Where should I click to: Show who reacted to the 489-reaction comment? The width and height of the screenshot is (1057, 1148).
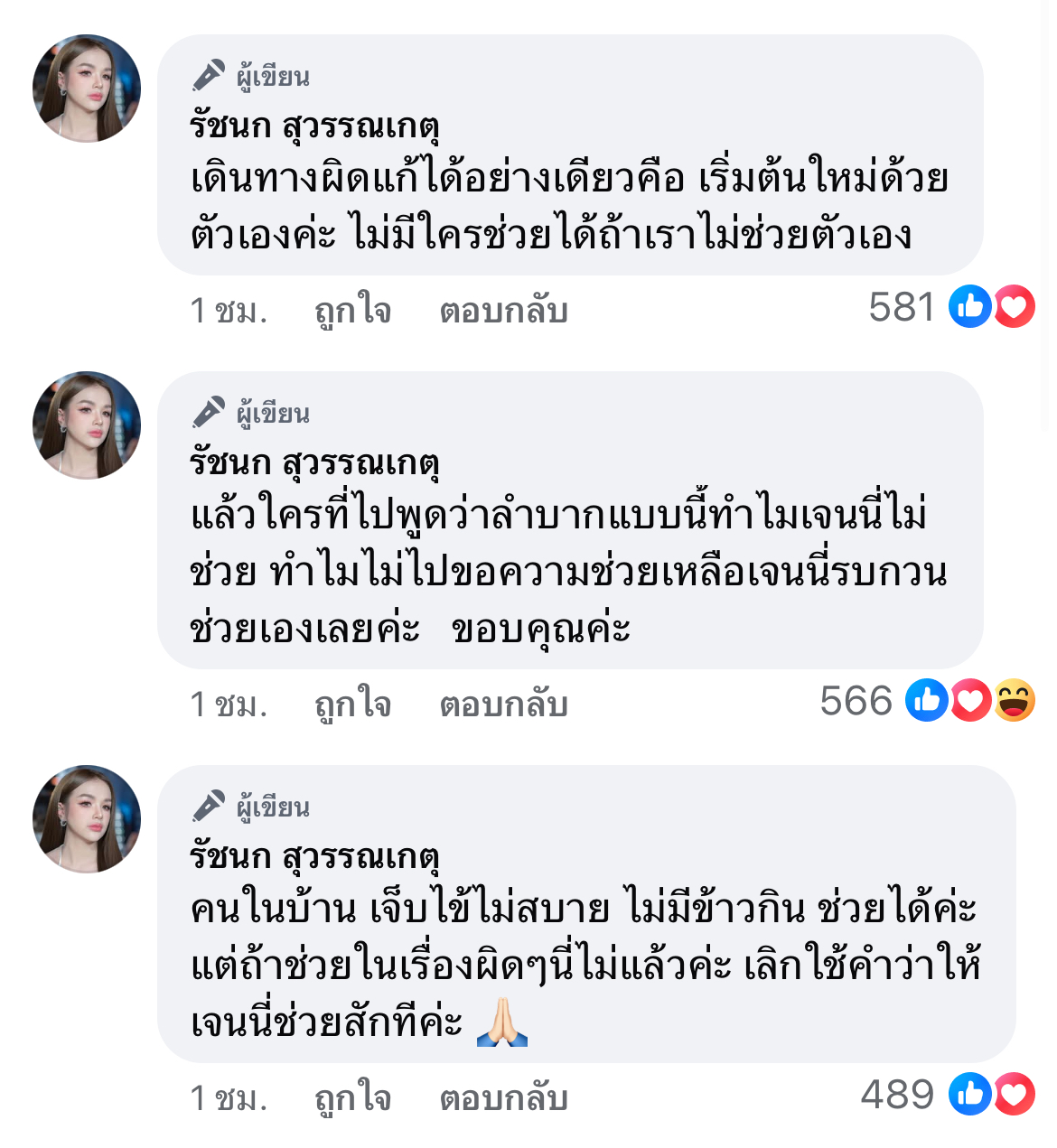coord(947,1095)
